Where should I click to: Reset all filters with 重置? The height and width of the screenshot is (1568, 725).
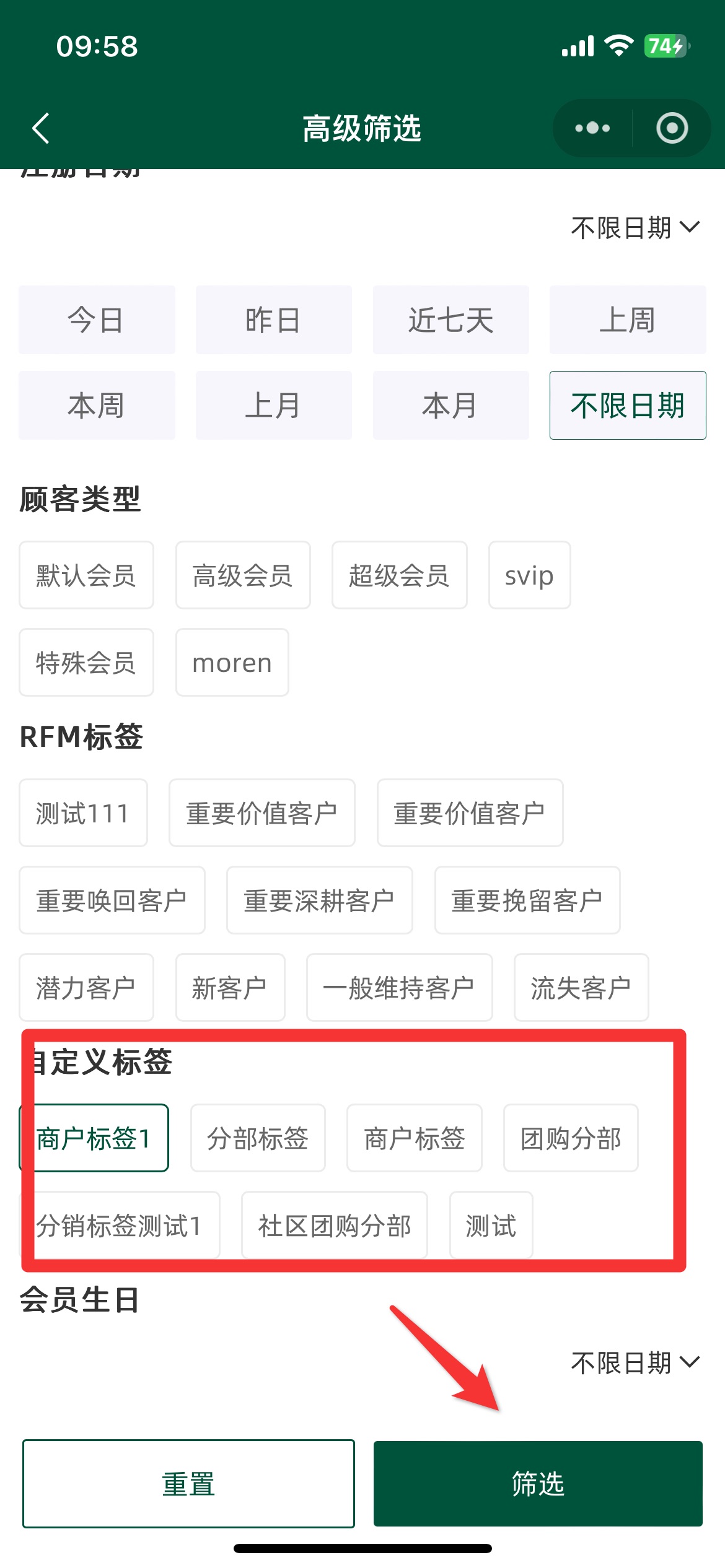tap(188, 1484)
